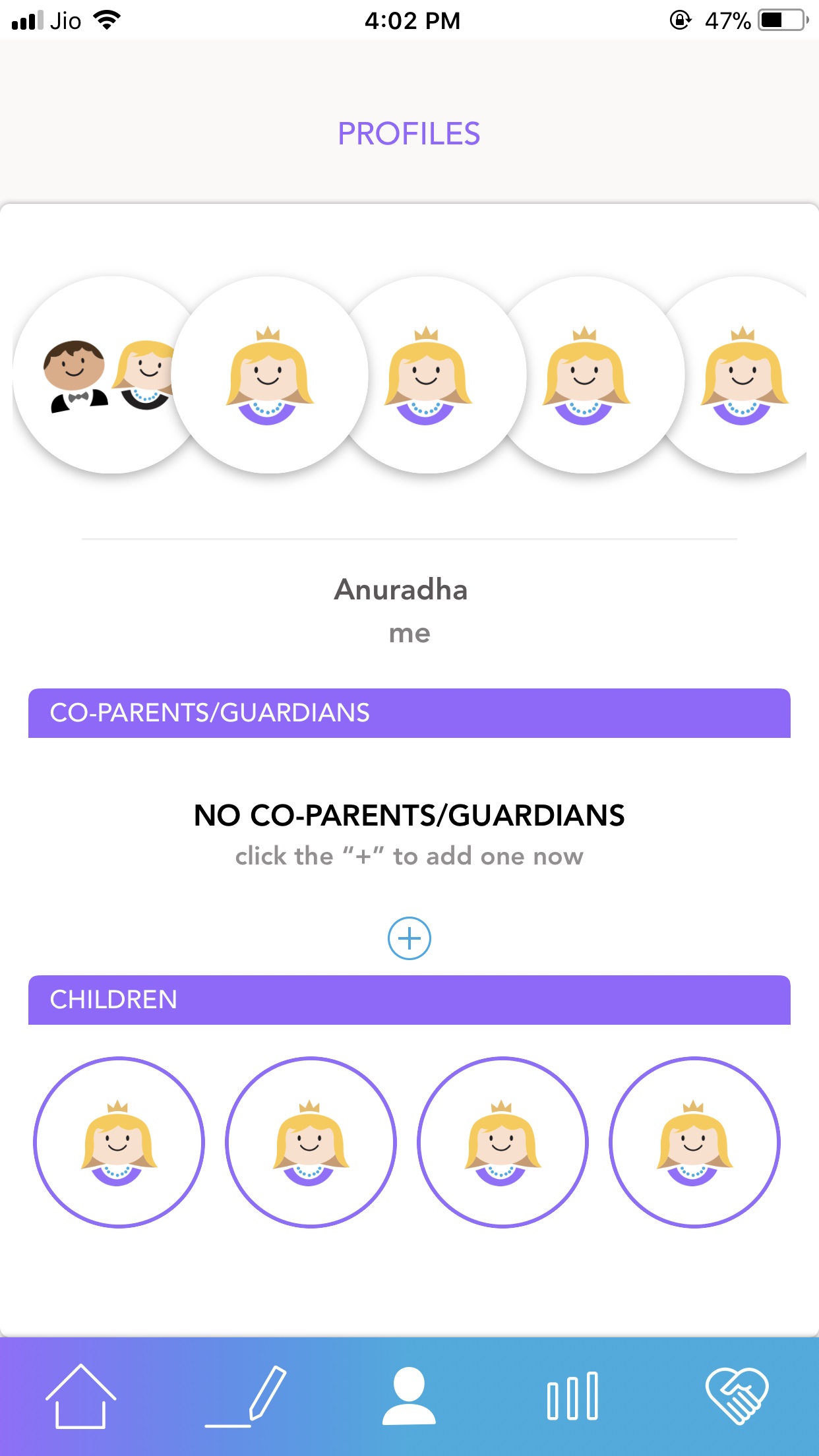Open the bar chart statistics tab
819x1456 pixels.
coord(572,1396)
